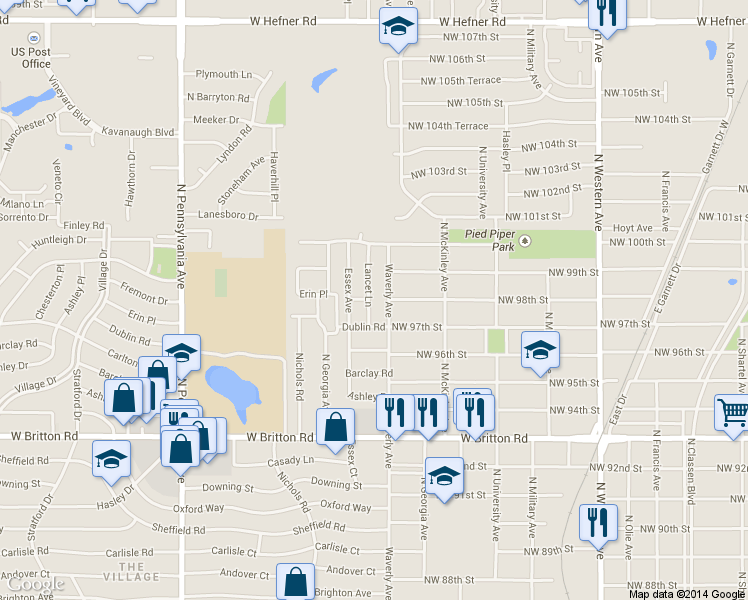
Task: Tap the shopping bag marker near Brighton Ave
Action: click(296, 581)
